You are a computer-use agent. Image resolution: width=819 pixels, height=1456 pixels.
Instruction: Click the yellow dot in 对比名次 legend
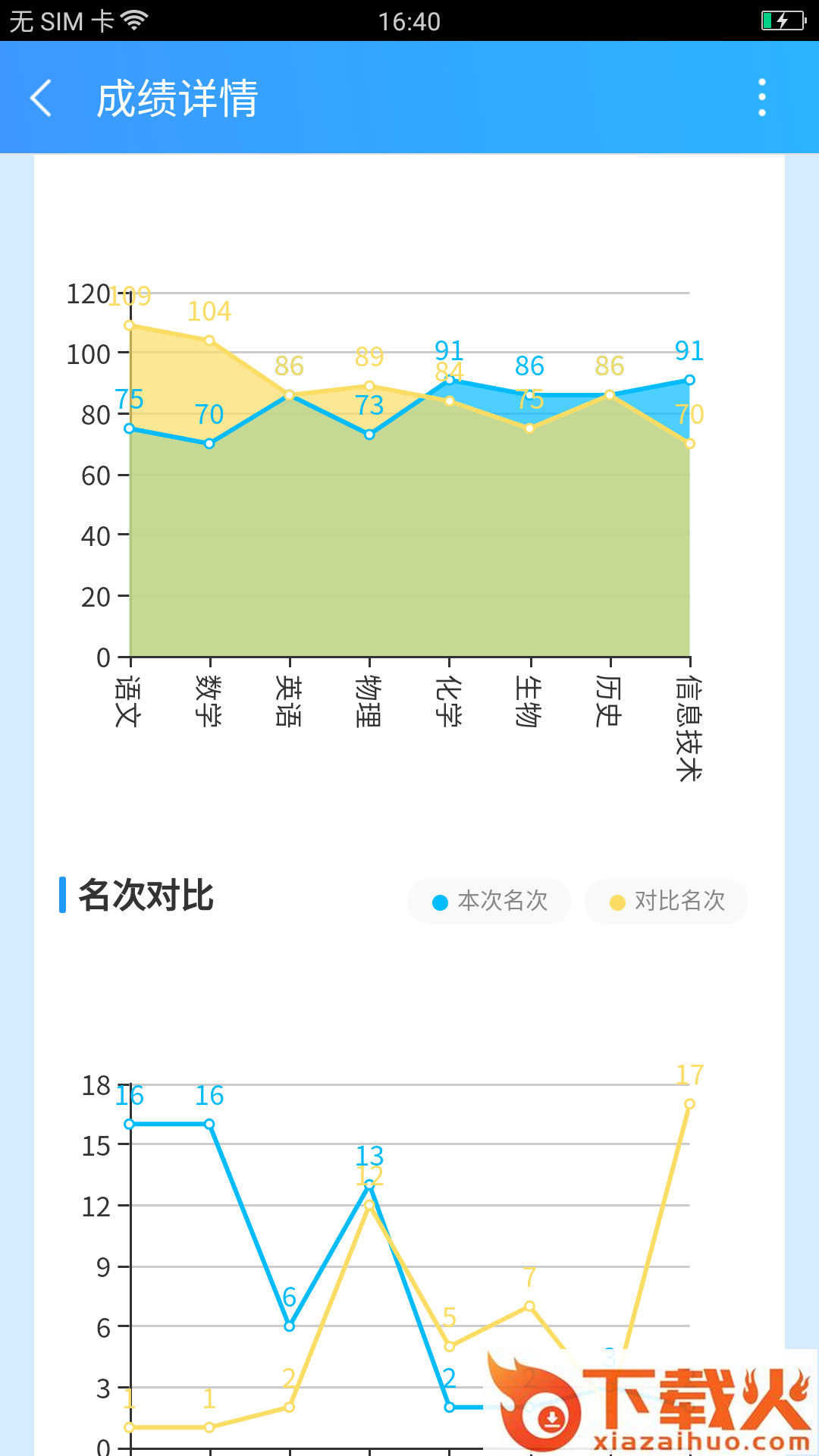click(x=616, y=902)
